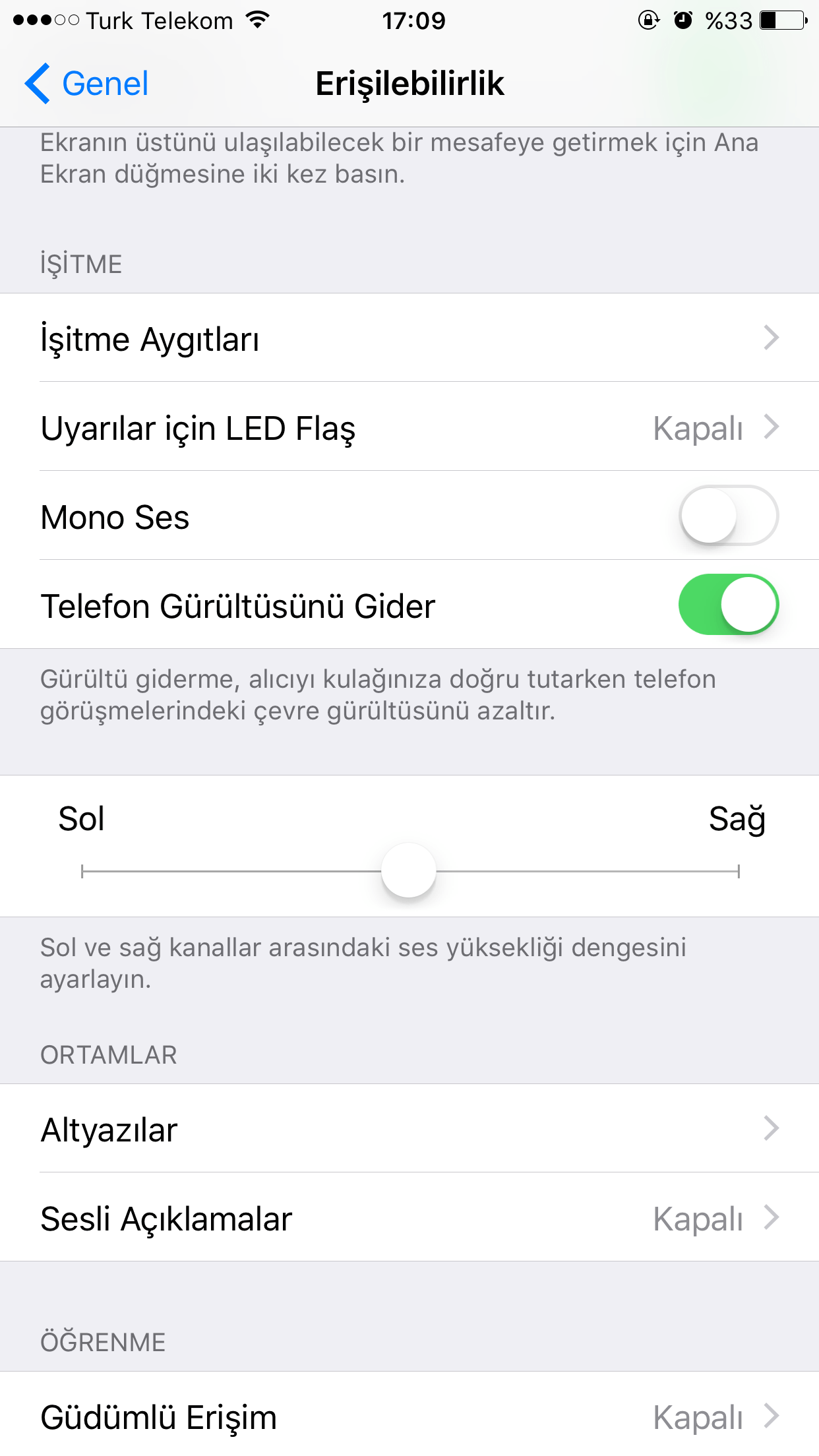Open Altyazılar settings

409,1129
